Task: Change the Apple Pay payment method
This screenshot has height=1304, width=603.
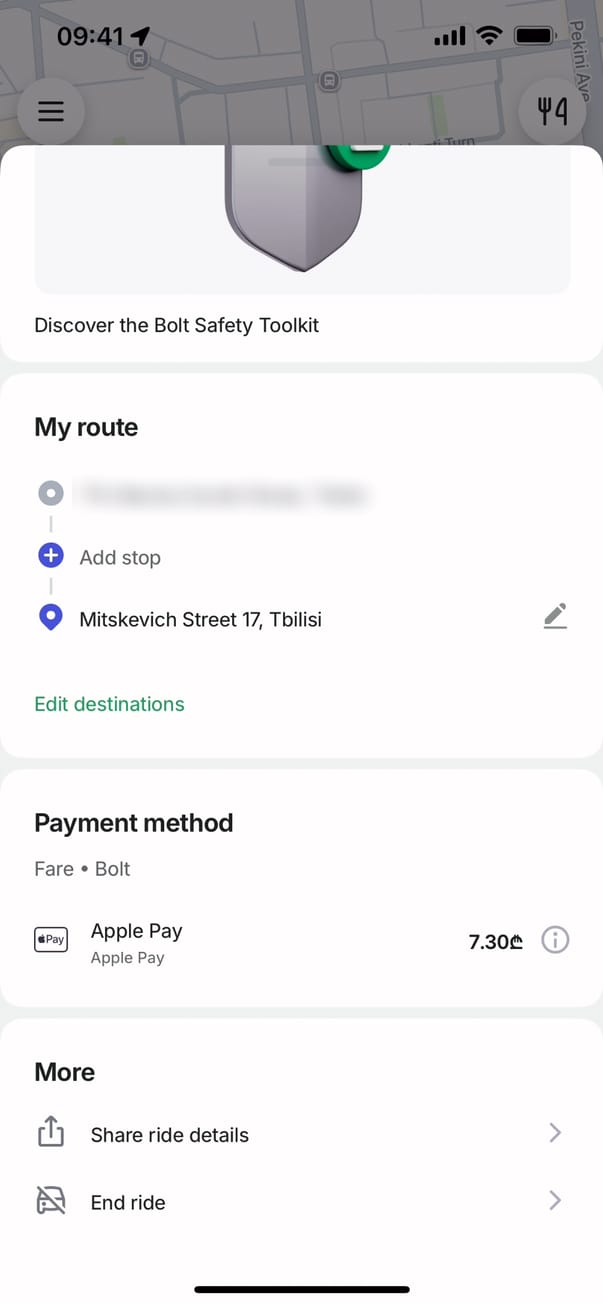Action: (x=136, y=941)
